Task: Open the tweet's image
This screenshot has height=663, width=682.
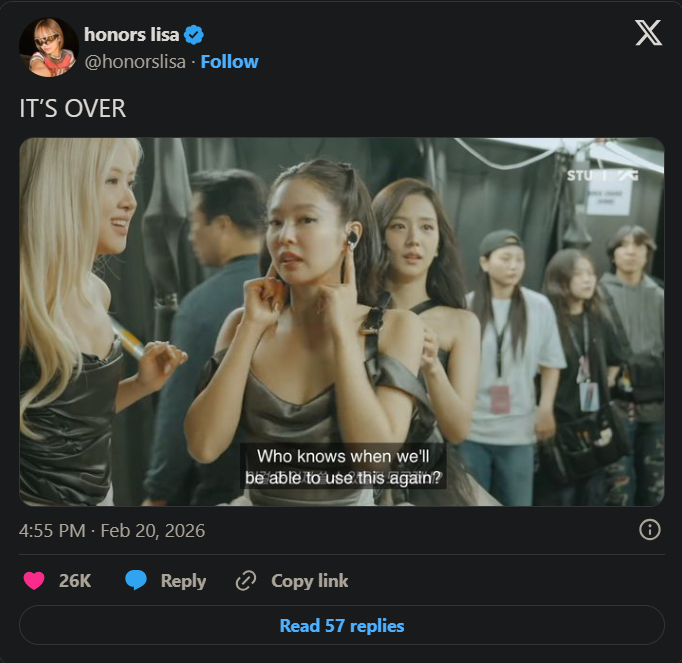Action: (x=341, y=321)
